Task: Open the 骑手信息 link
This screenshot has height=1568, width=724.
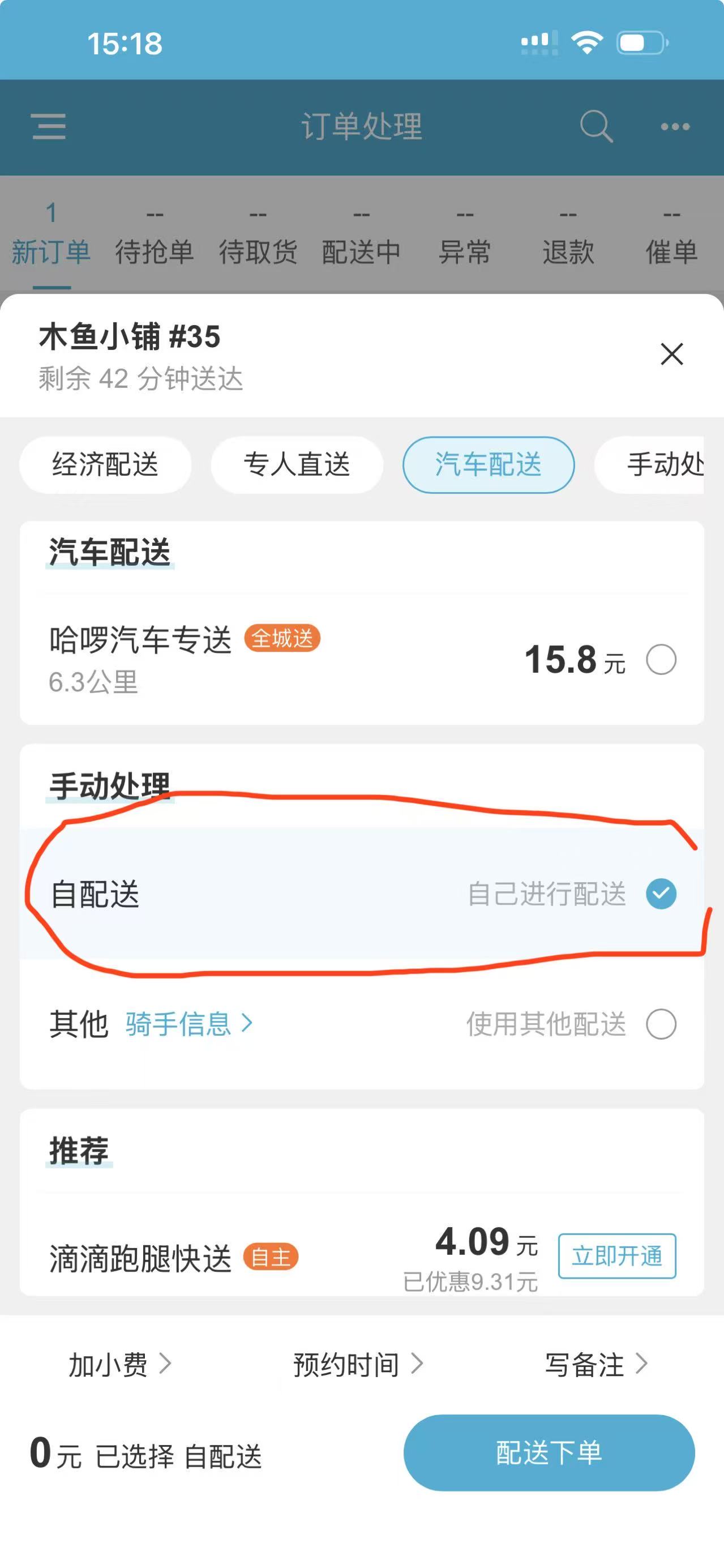Action: click(x=189, y=1024)
